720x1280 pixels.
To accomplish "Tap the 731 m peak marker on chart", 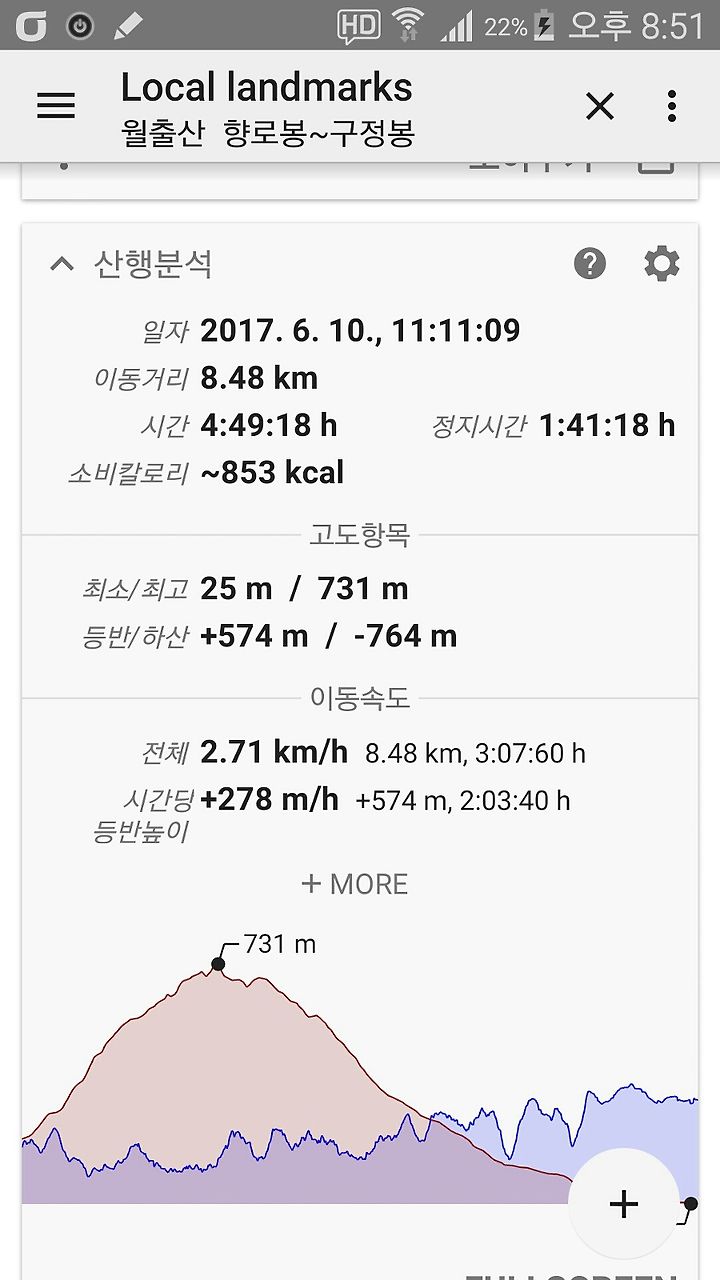I will coord(218,964).
